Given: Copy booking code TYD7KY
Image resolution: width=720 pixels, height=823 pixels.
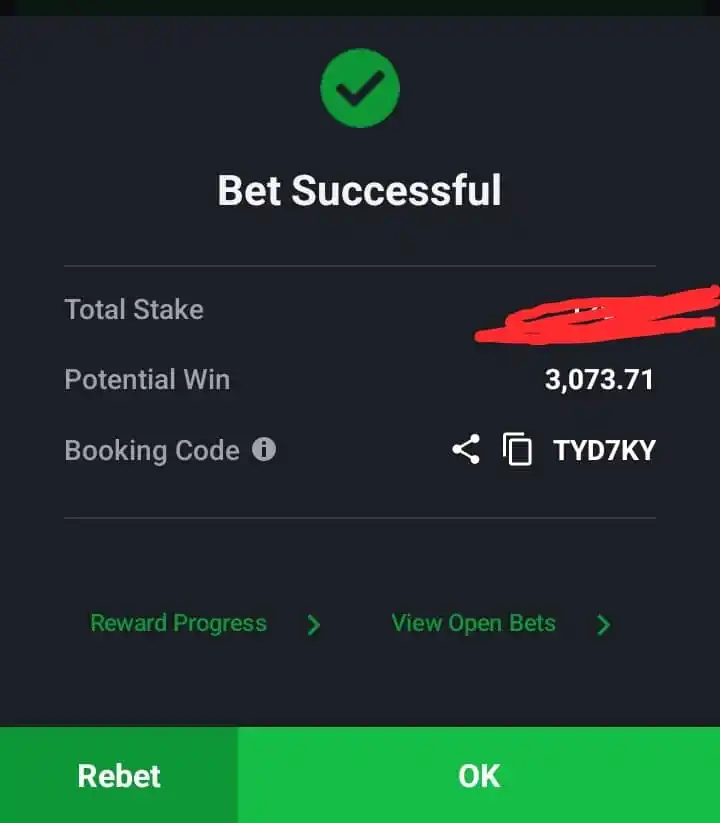Looking at the screenshot, I should 517,450.
